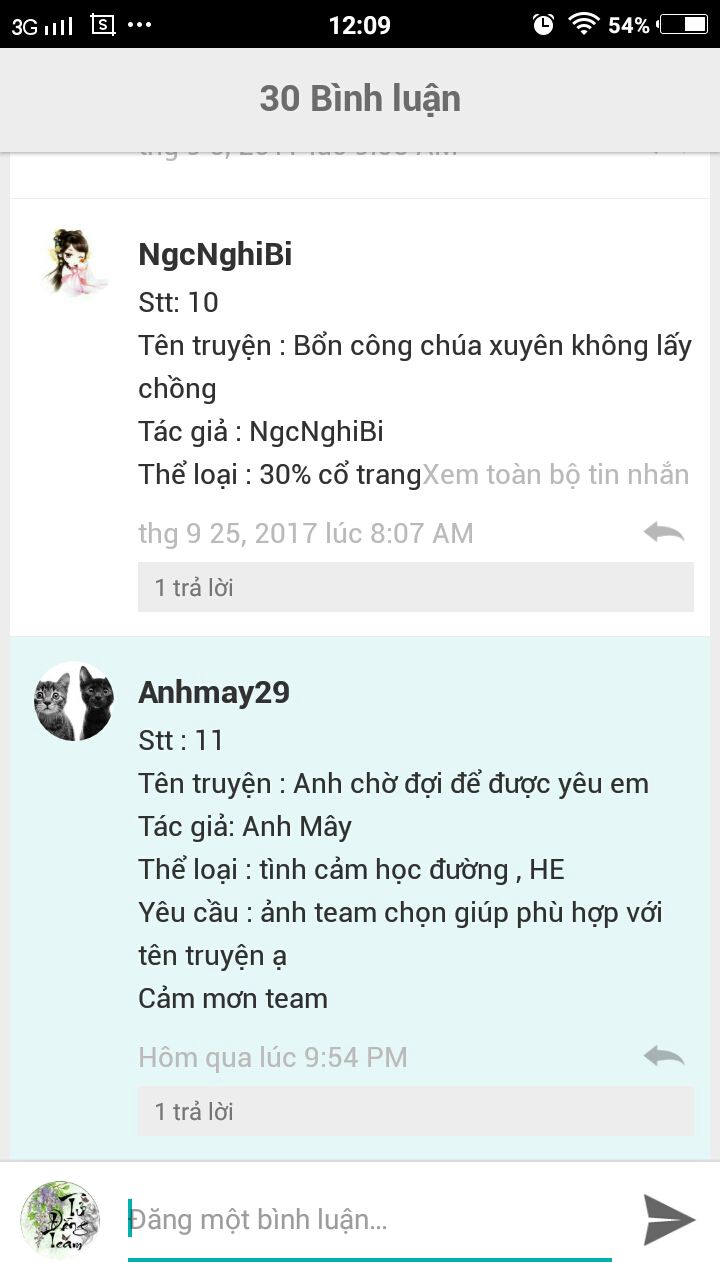This screenshot has height=1280, width=720.
Task: View the 1 reply under NgcNghiBi's comment
Action: click(x=415, y=587)
